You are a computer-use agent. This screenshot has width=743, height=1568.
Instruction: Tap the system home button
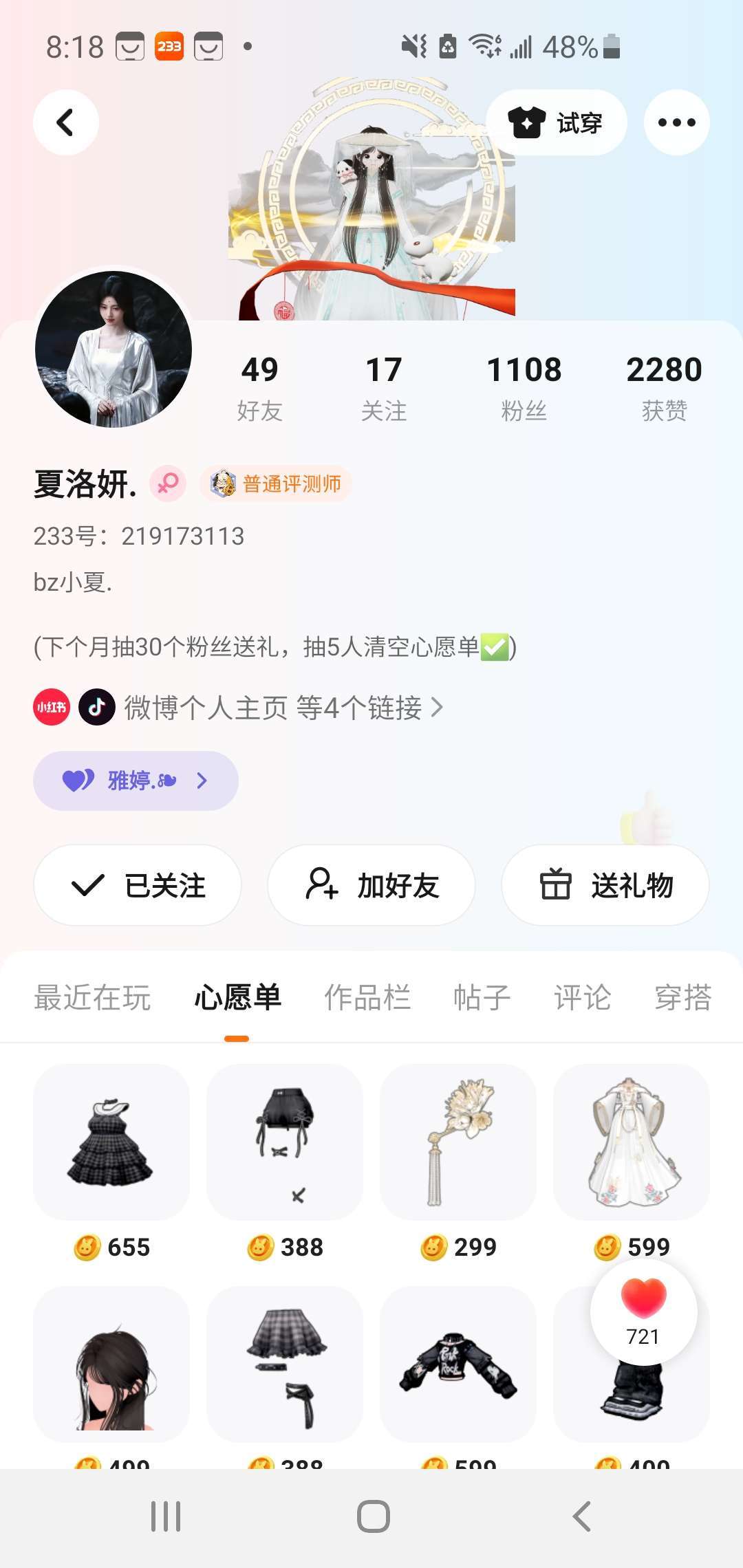click(373, 1516)
